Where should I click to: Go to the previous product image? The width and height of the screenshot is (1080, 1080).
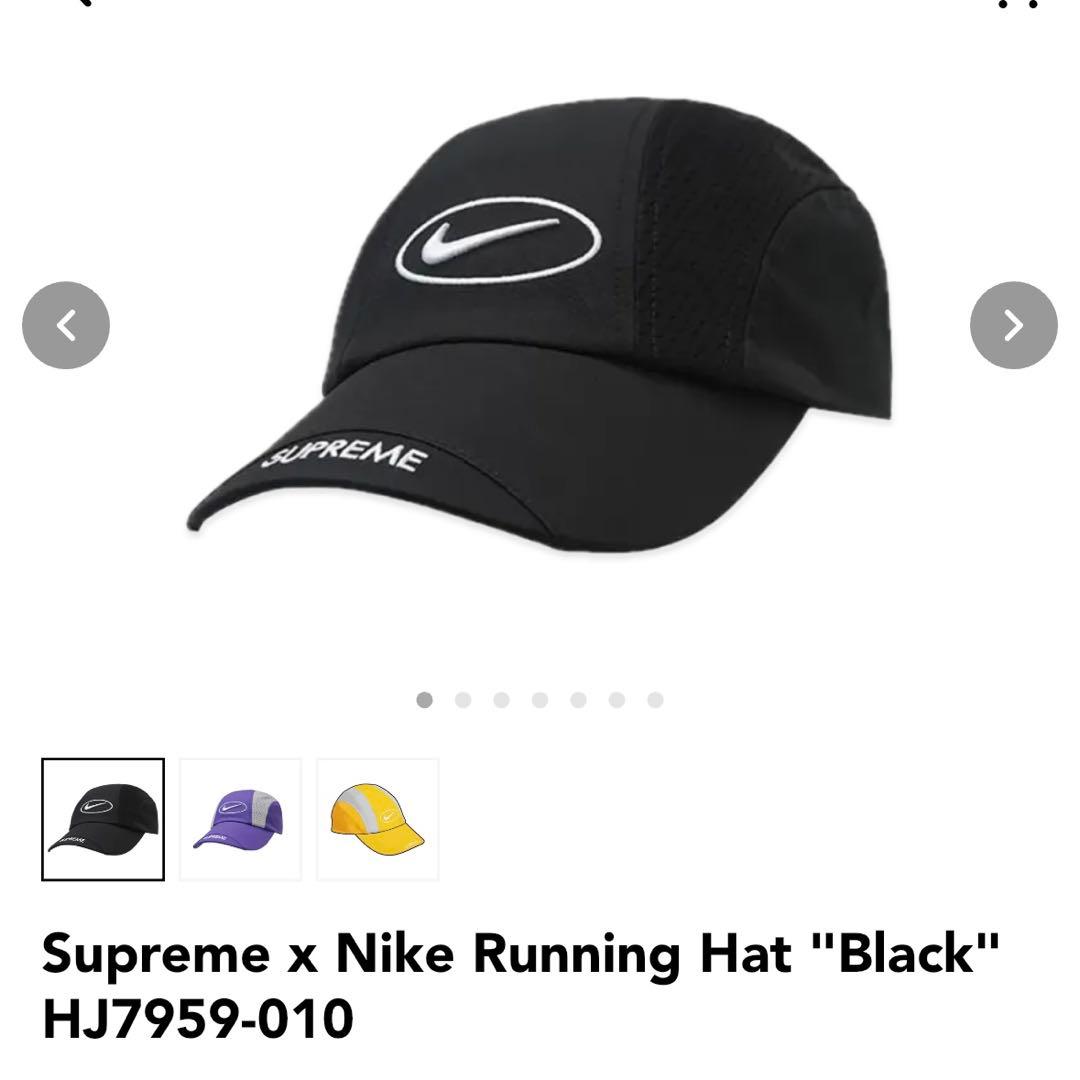66,325
